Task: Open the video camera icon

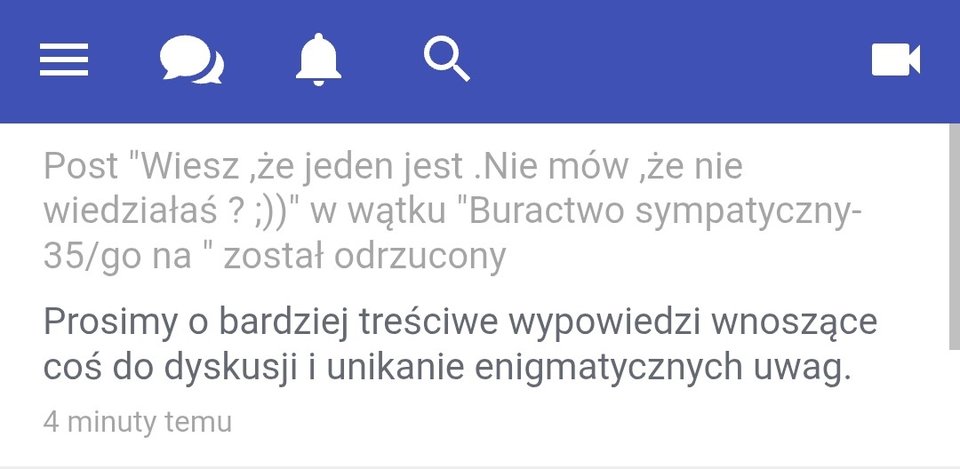Action: pos(895,60)
